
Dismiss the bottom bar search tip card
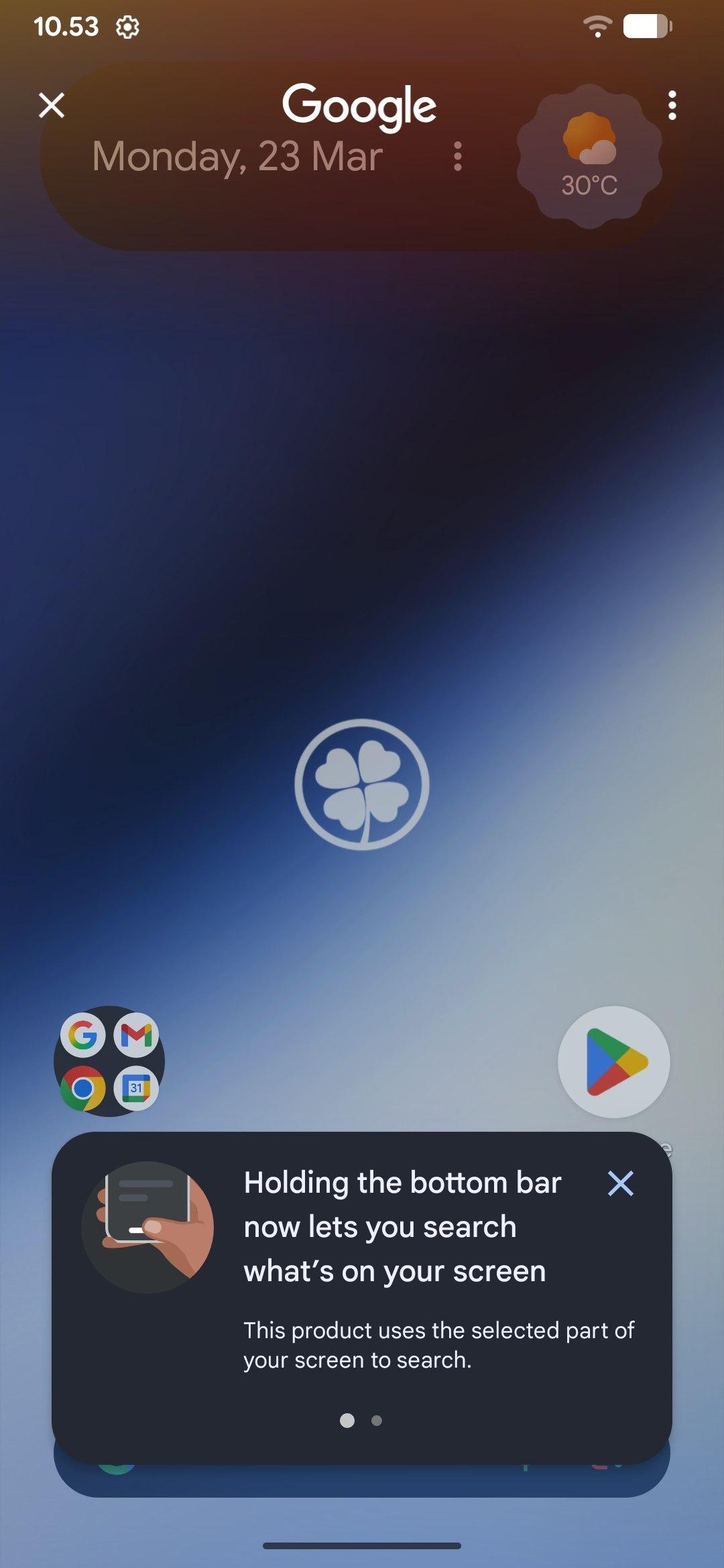(620, 1183)
